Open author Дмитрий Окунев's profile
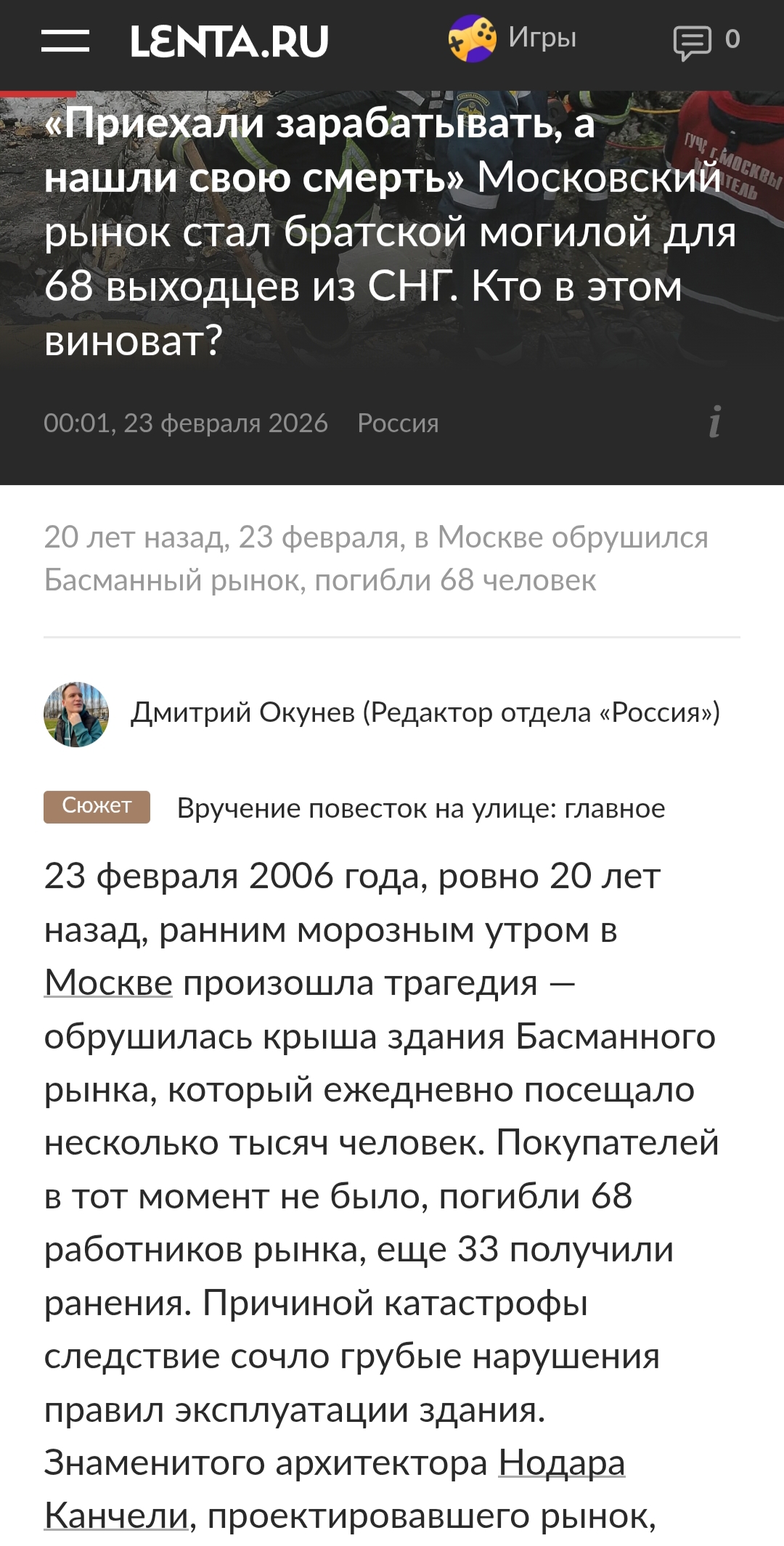Viewport: 784px width, 1546px height. [x=425, y=713]
